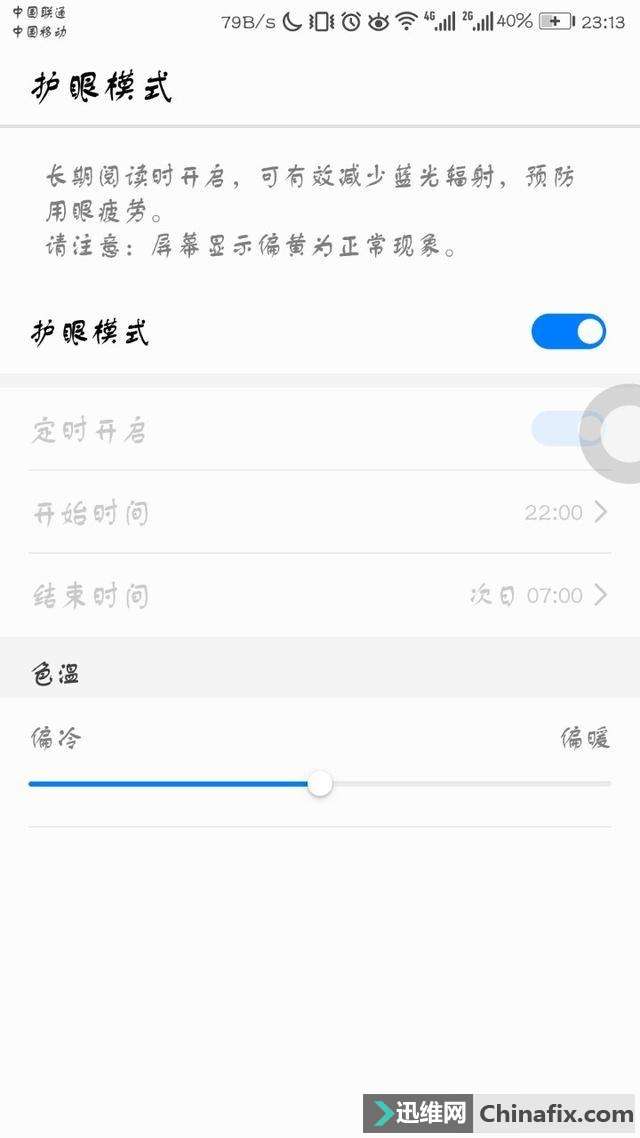Open the 开始时间 22:00 setting
The height and width of the screenshot is (1138, 640).
click(x=320, y=513)
